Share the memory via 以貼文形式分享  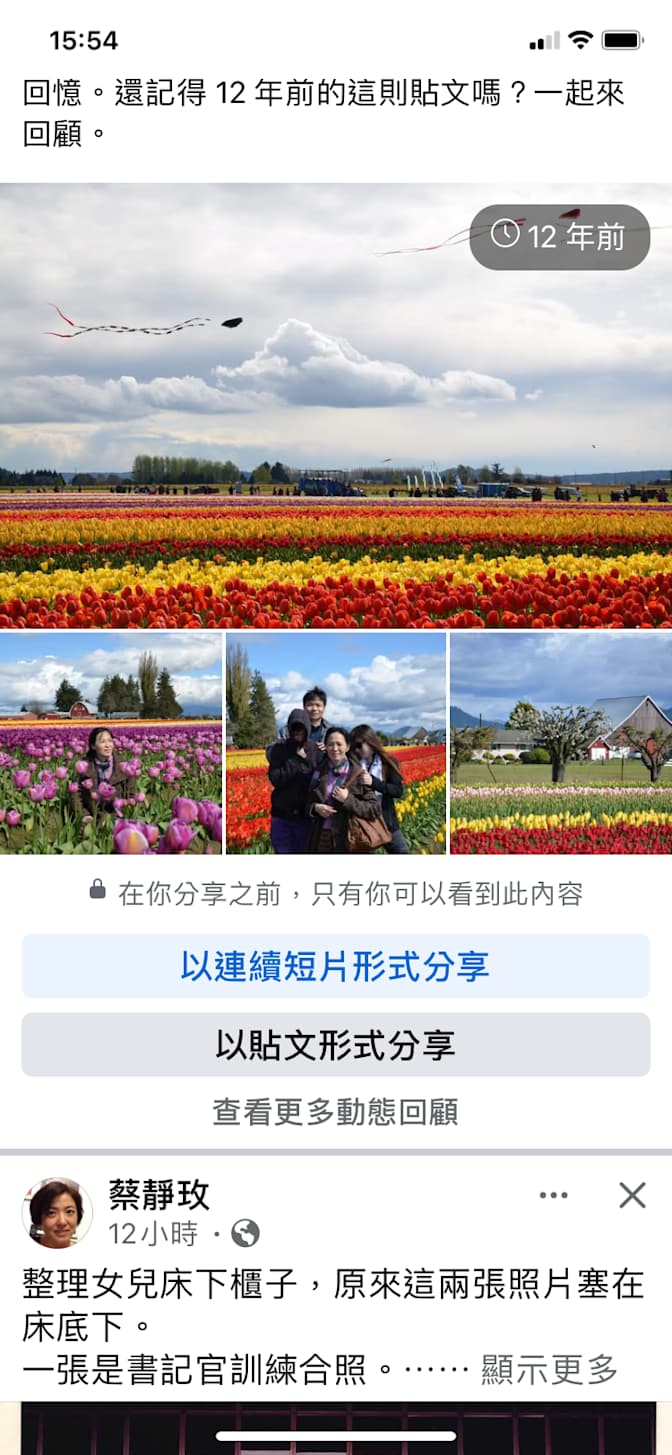point(336,1045)
